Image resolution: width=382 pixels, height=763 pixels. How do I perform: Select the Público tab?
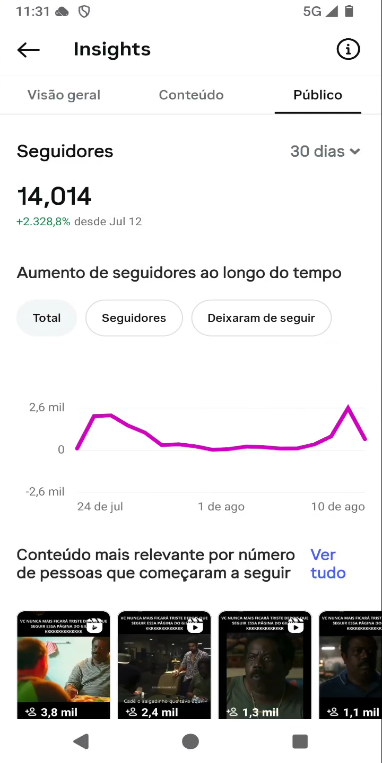click(318, 95)
